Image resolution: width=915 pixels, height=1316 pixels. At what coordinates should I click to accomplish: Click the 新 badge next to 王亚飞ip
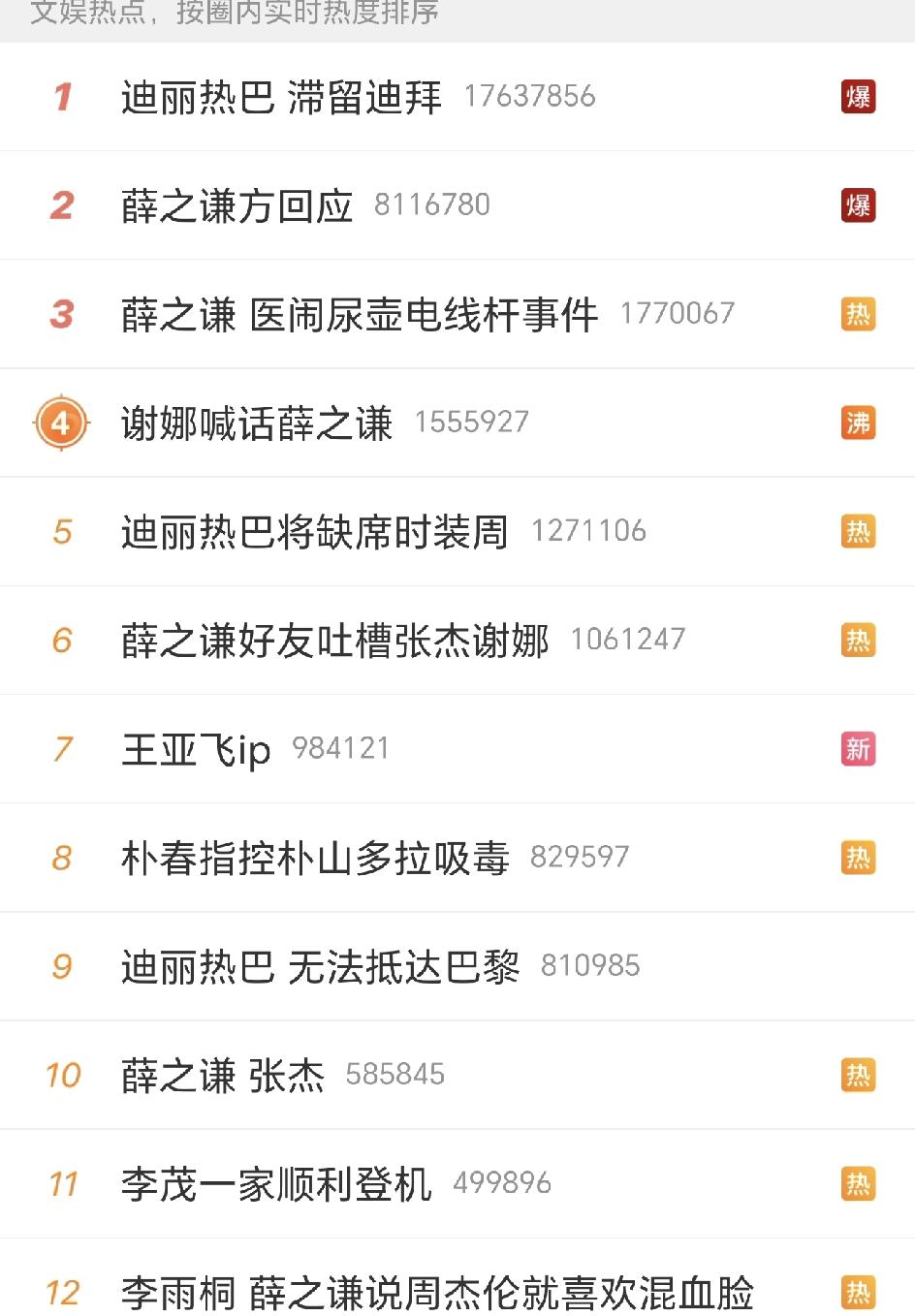click(x=857, y=749)
